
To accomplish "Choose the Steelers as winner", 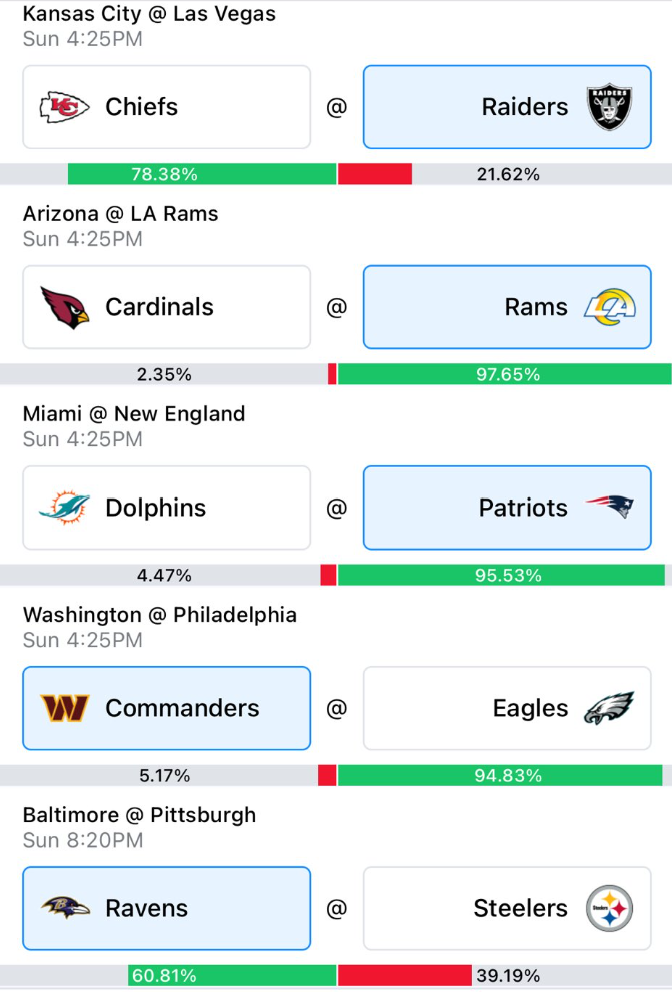I will click(507, 908).
